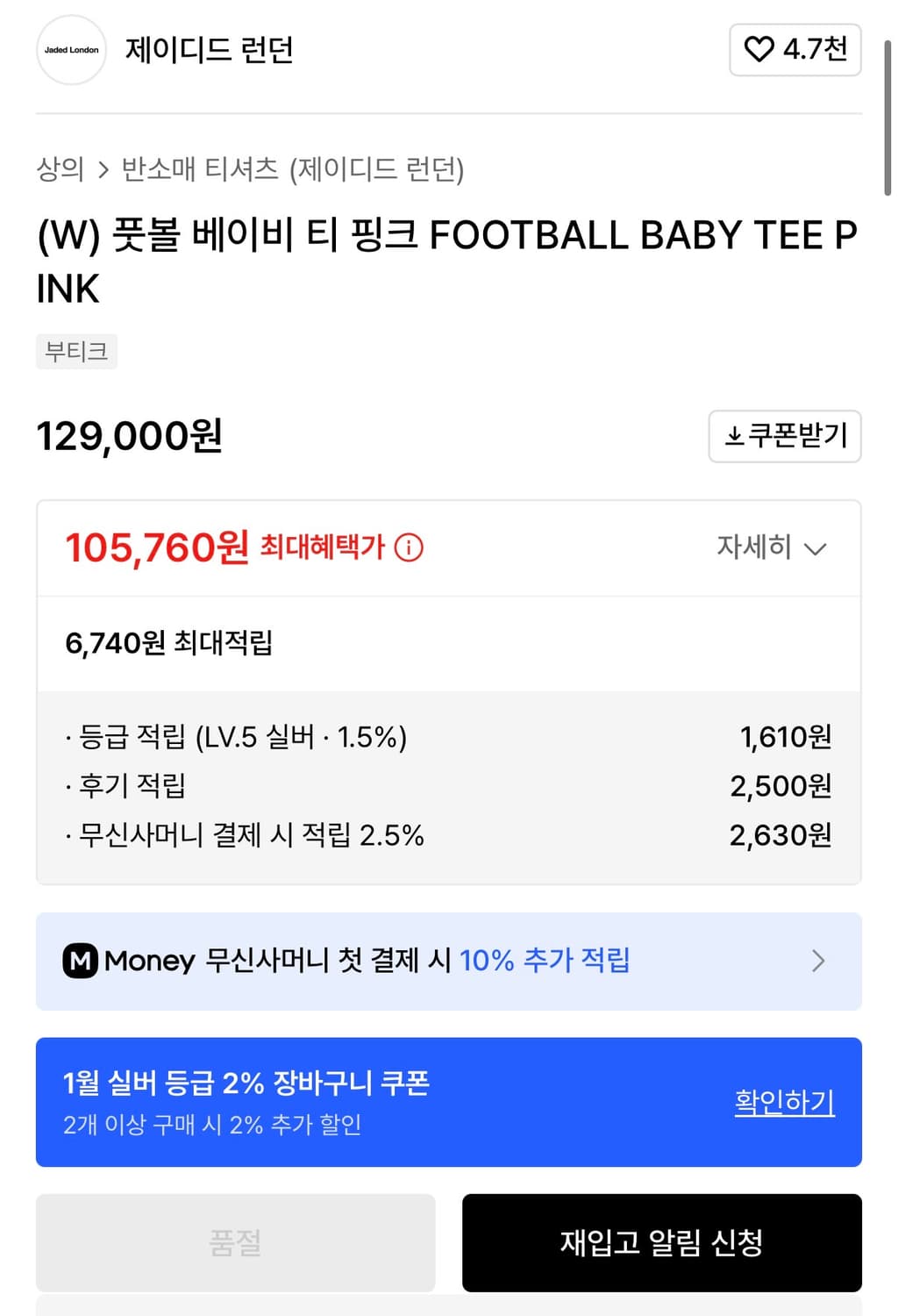Open the 상의 breadcrumb category

[x=59, y=170]
